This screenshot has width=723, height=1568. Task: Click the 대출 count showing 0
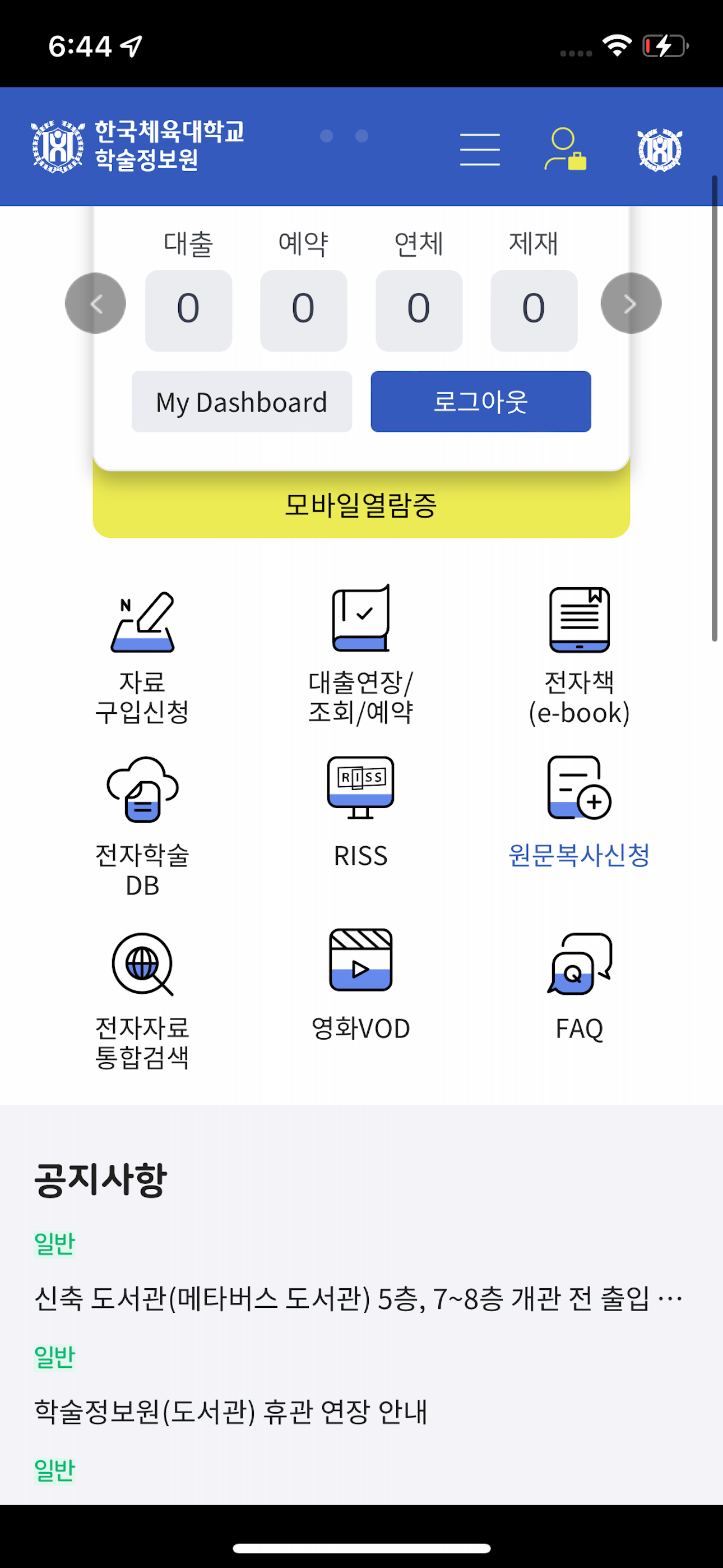tap(188, 310)
